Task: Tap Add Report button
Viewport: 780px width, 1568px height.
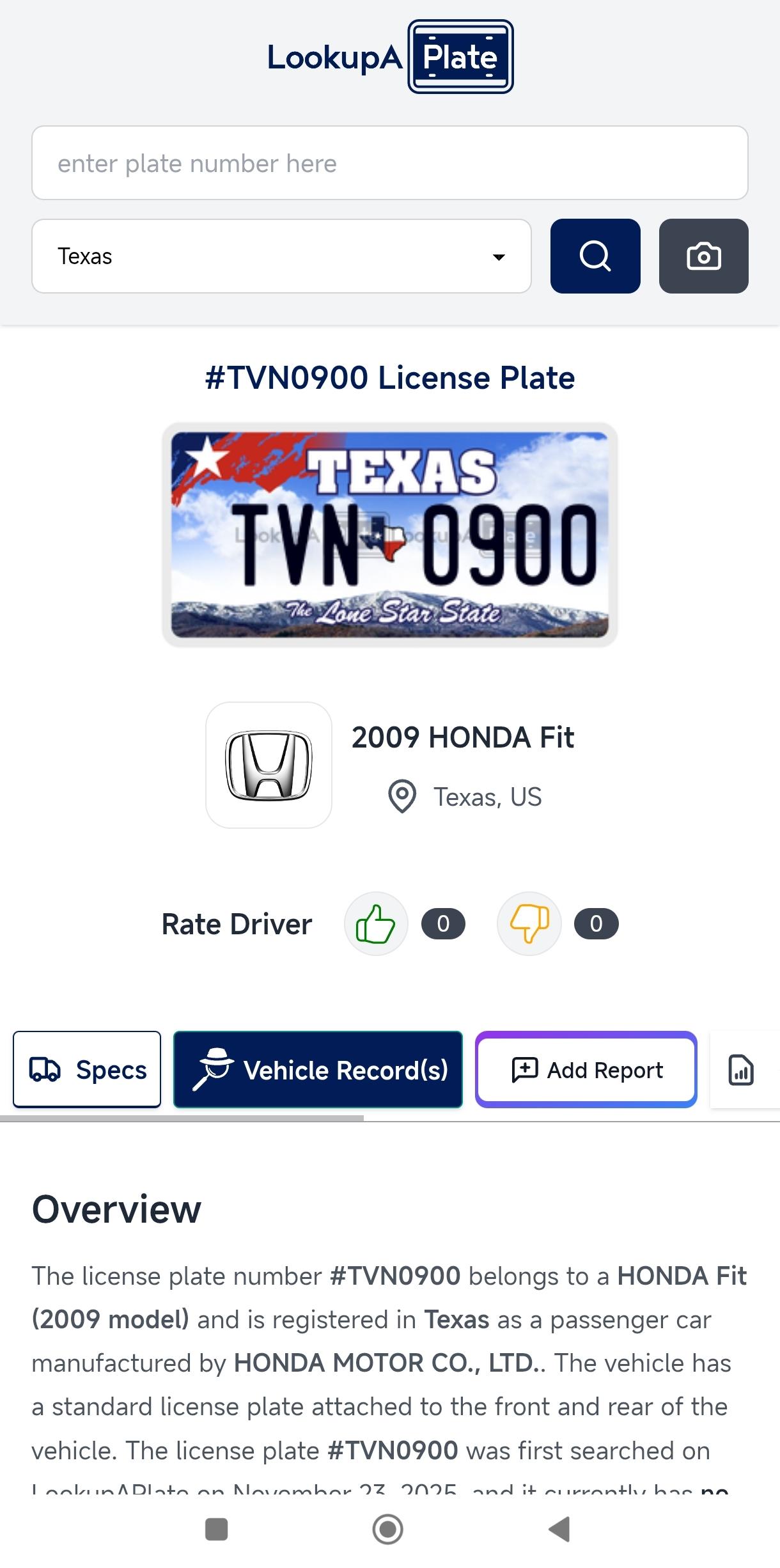Action: 586,1069
